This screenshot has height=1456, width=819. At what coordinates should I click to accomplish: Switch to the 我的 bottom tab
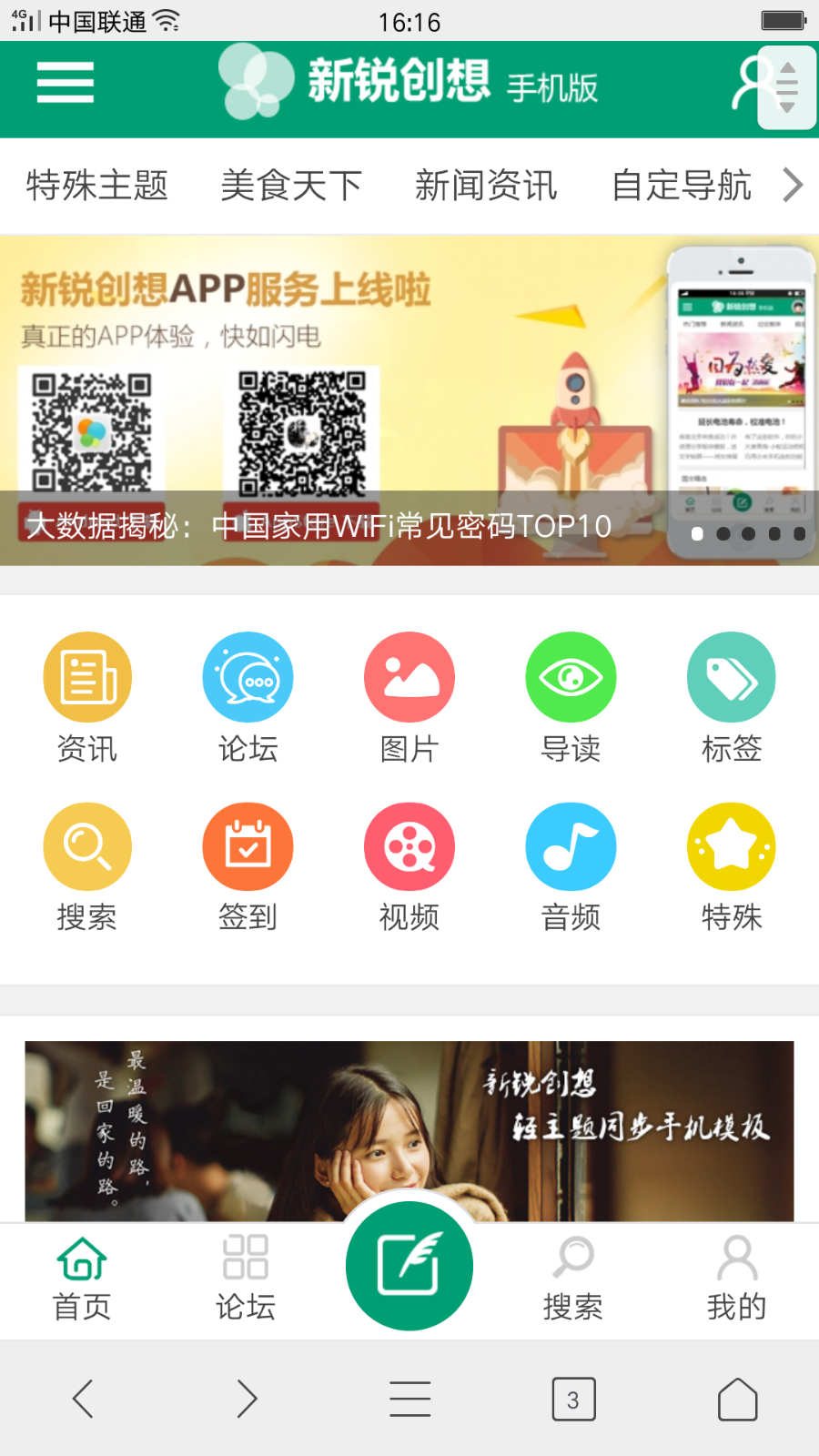tap(737, 1278)
